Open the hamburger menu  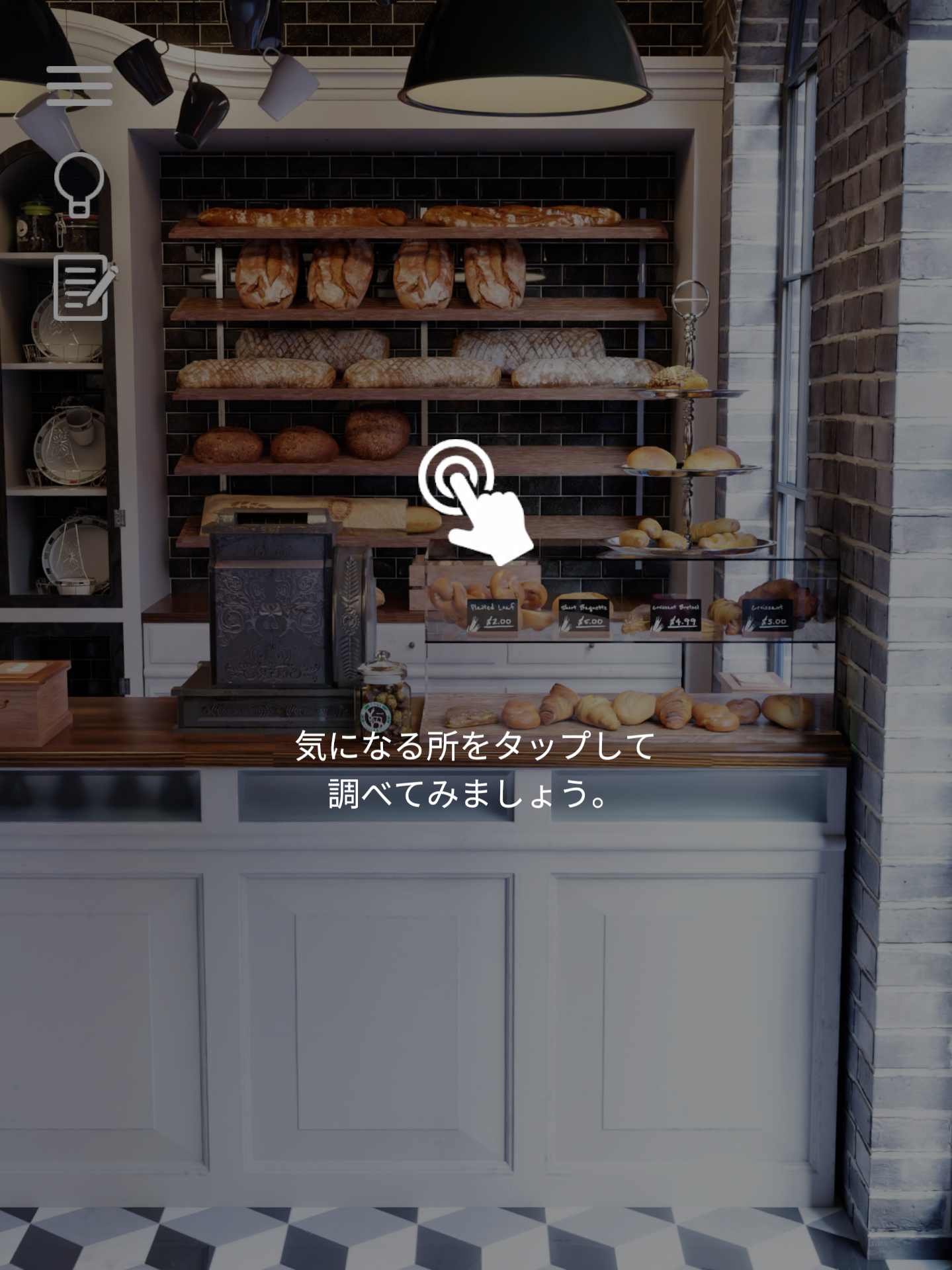pyautogui.click(x=79, y=85)
